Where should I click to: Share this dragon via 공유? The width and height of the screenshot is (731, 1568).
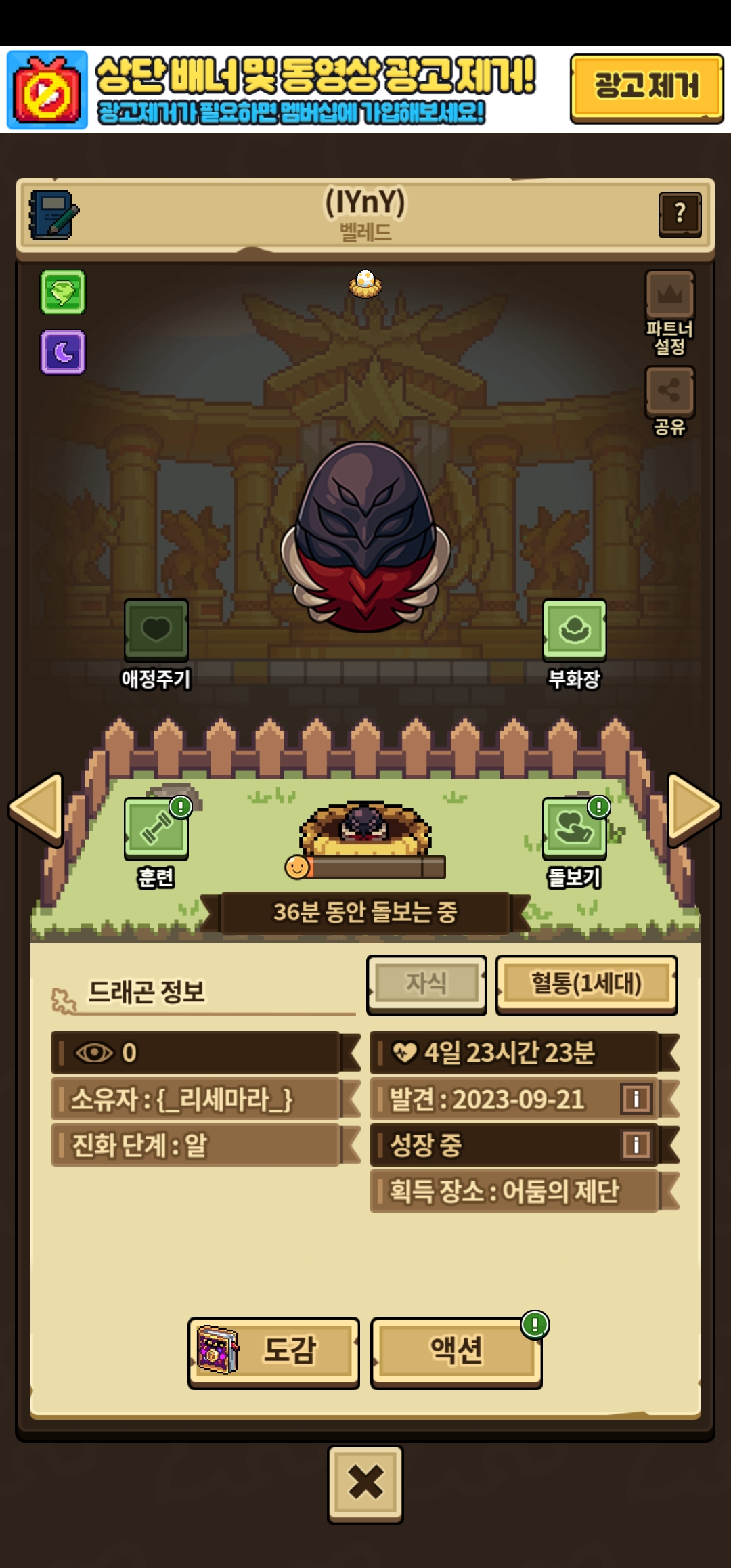coord(669,401)
